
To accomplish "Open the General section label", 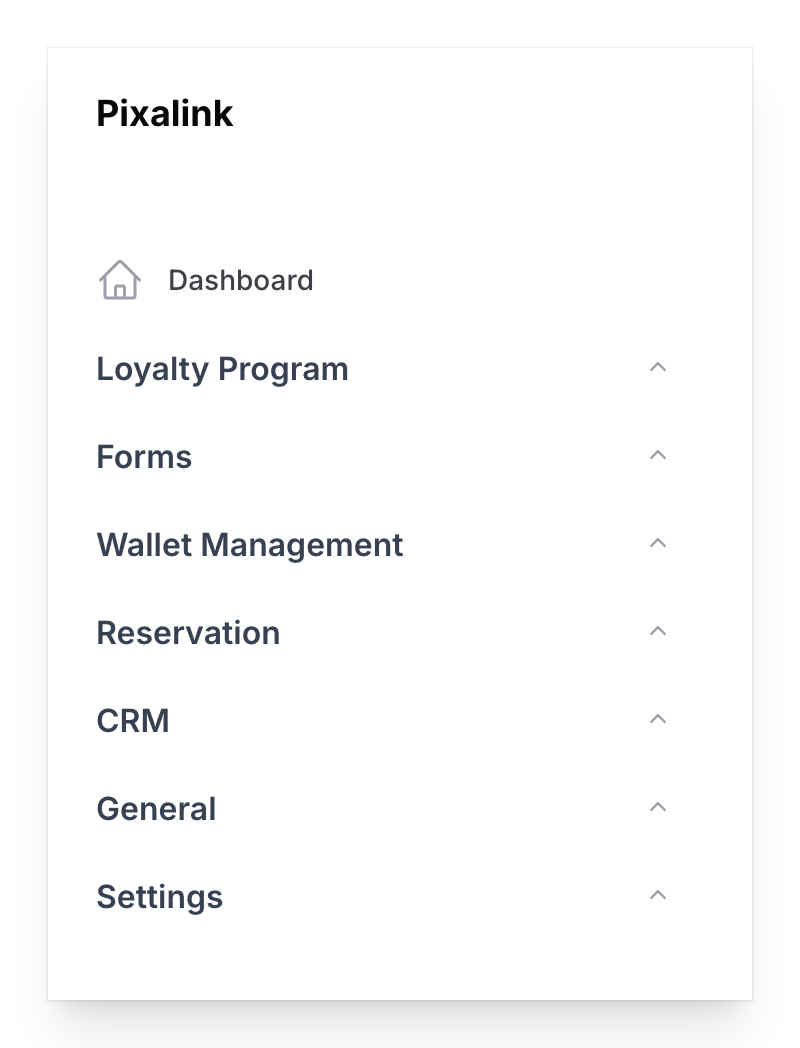I will point(156,808).
